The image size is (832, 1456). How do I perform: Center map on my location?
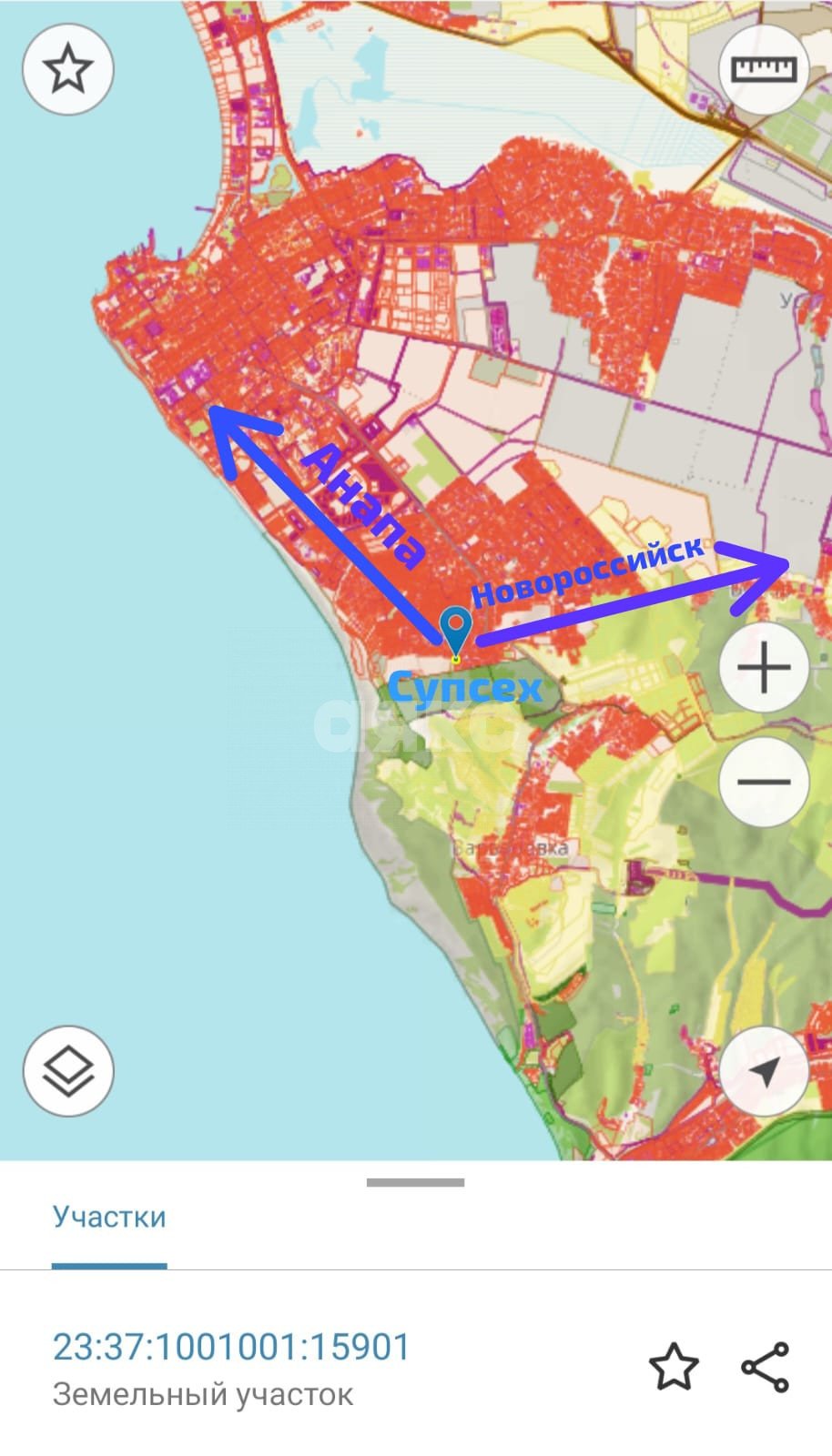click(764, 1071)
